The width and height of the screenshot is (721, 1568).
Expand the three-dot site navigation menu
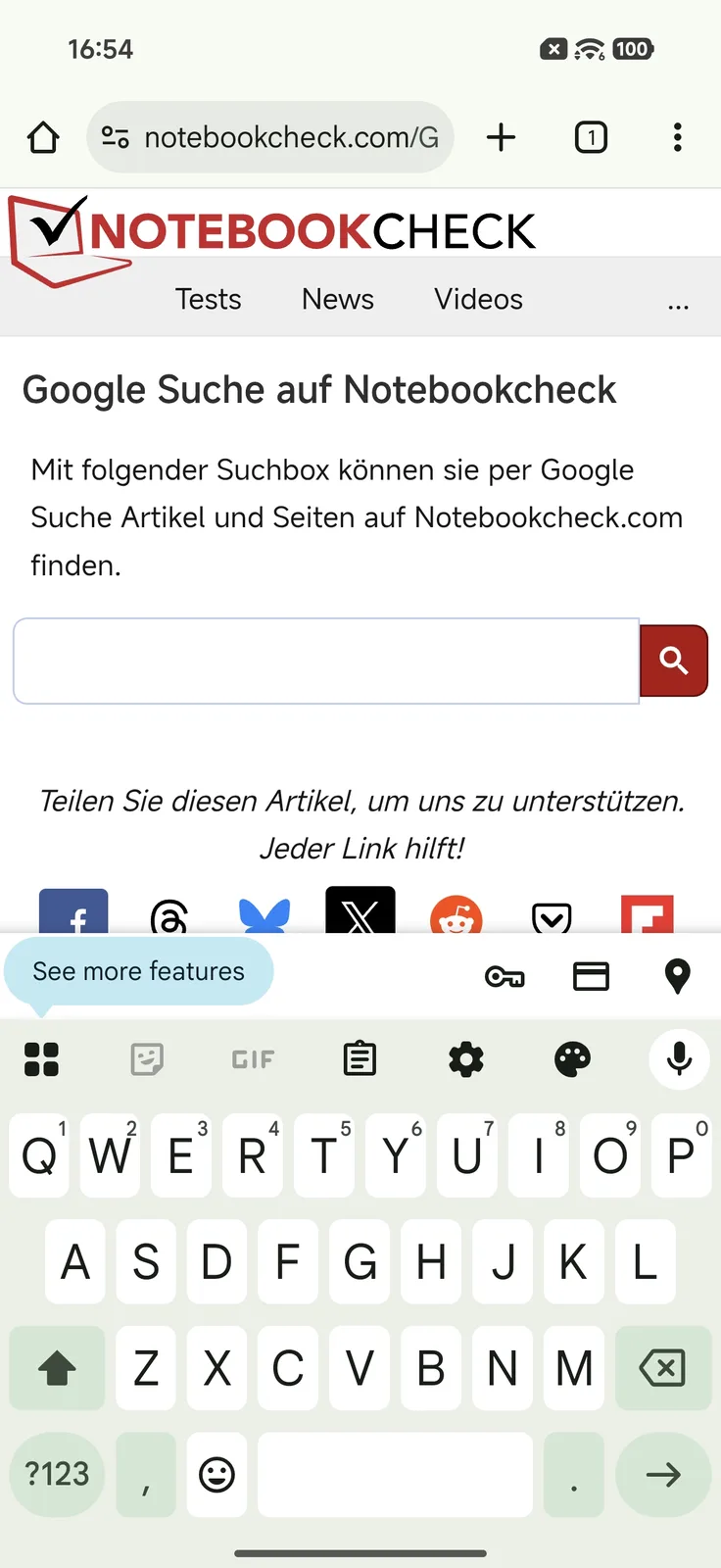pos(678,304)
